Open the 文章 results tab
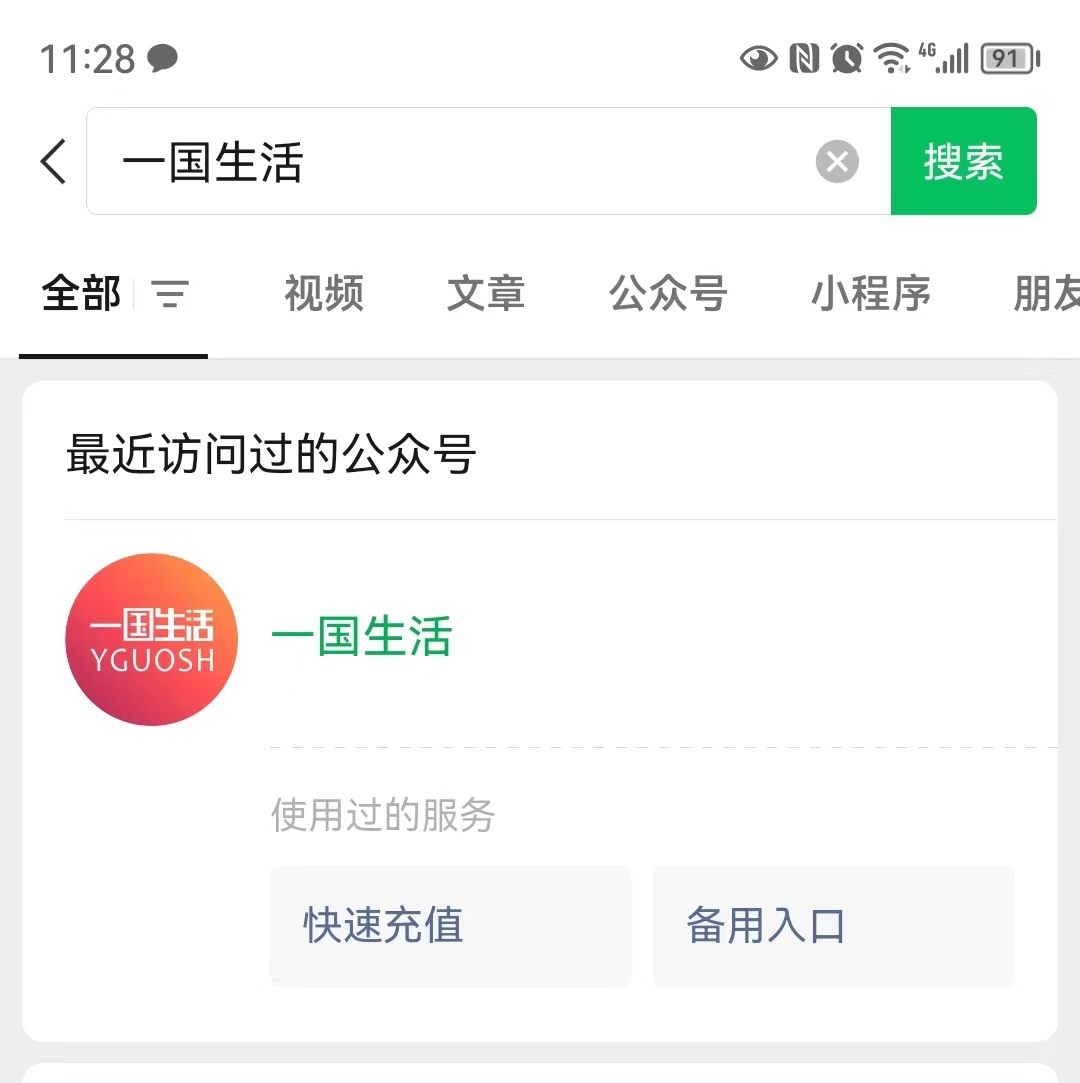Image resolution: width=1080 pixels, height=1083 pixels. [x=485, y=295]
